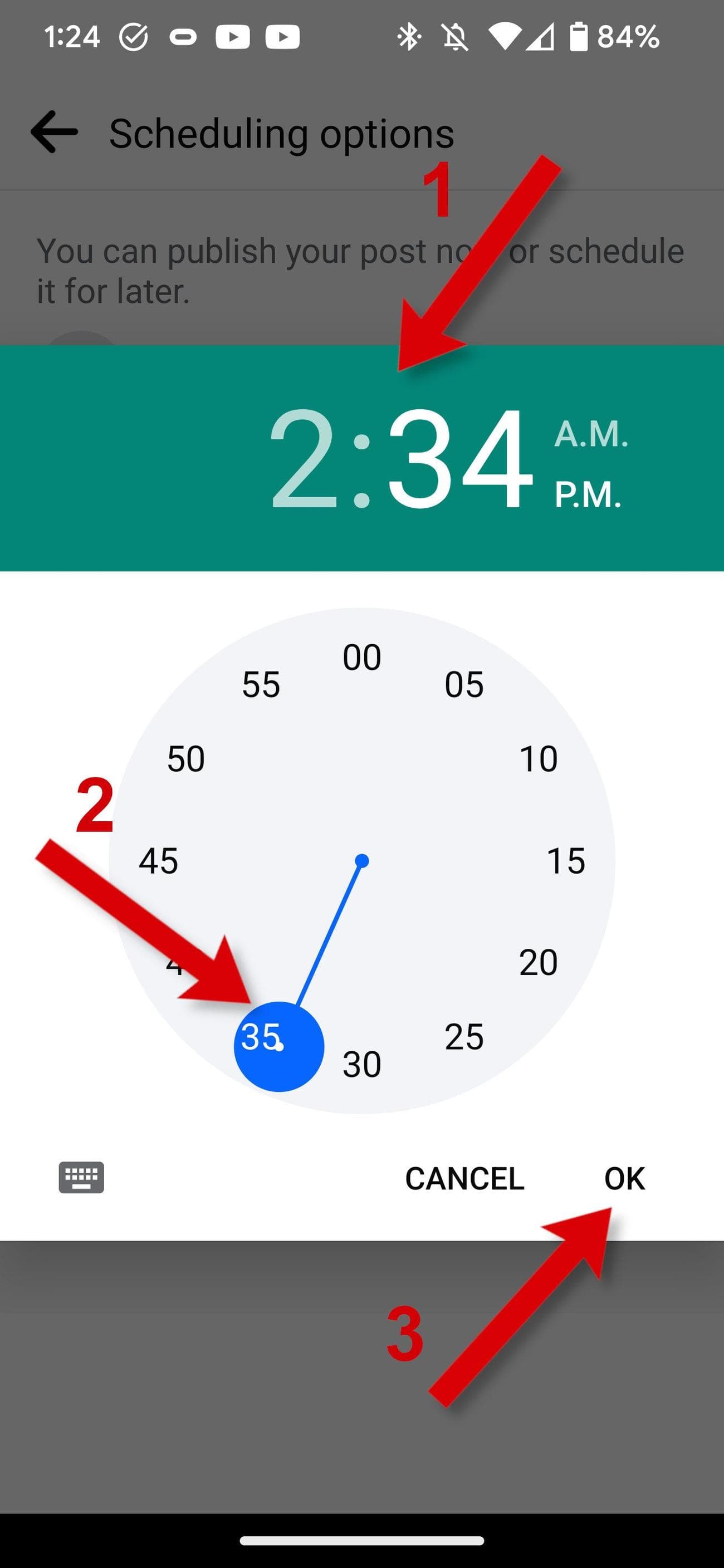
Task: Set minutes to 30 on the clock dial
Action: (x=361, y=1064)
